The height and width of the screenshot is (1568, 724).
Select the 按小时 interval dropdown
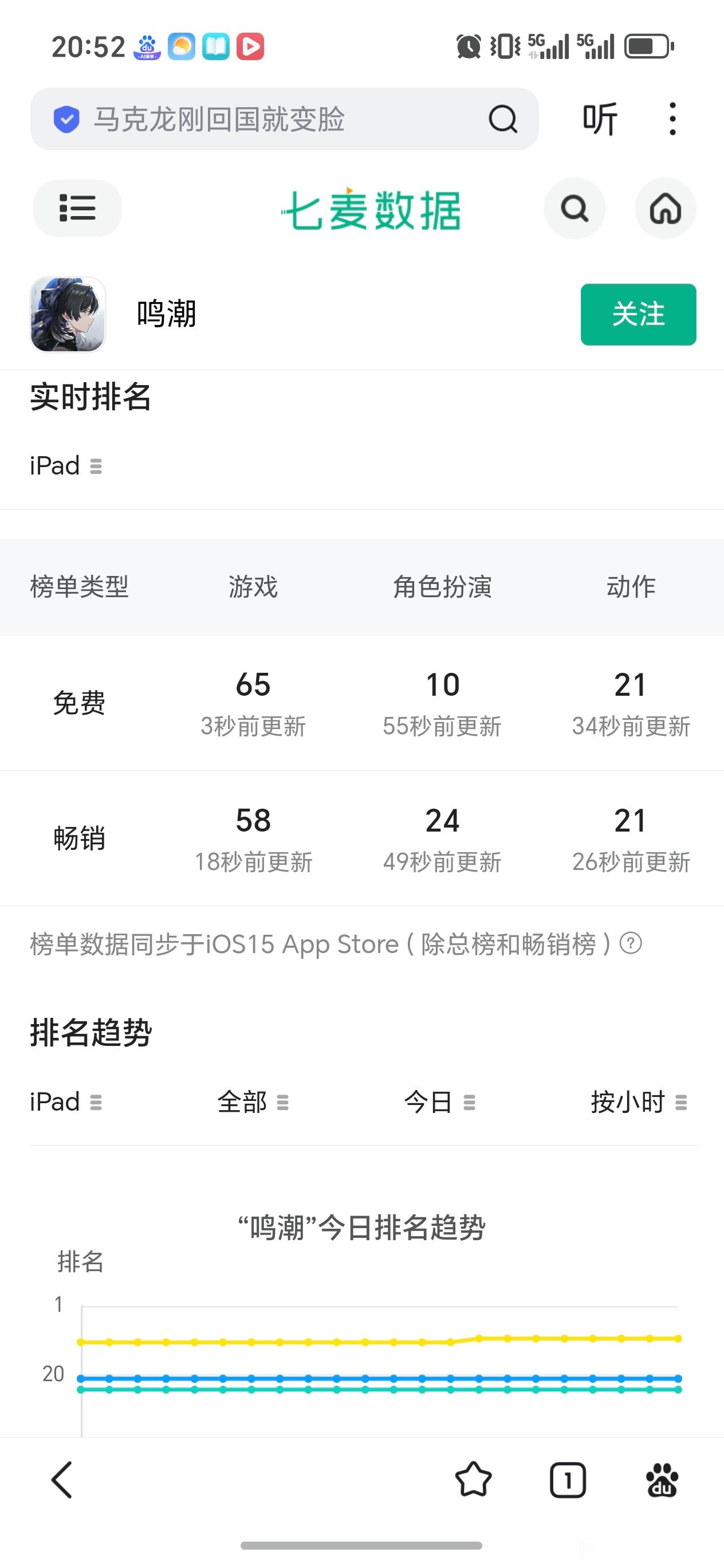pos(638,1101)
